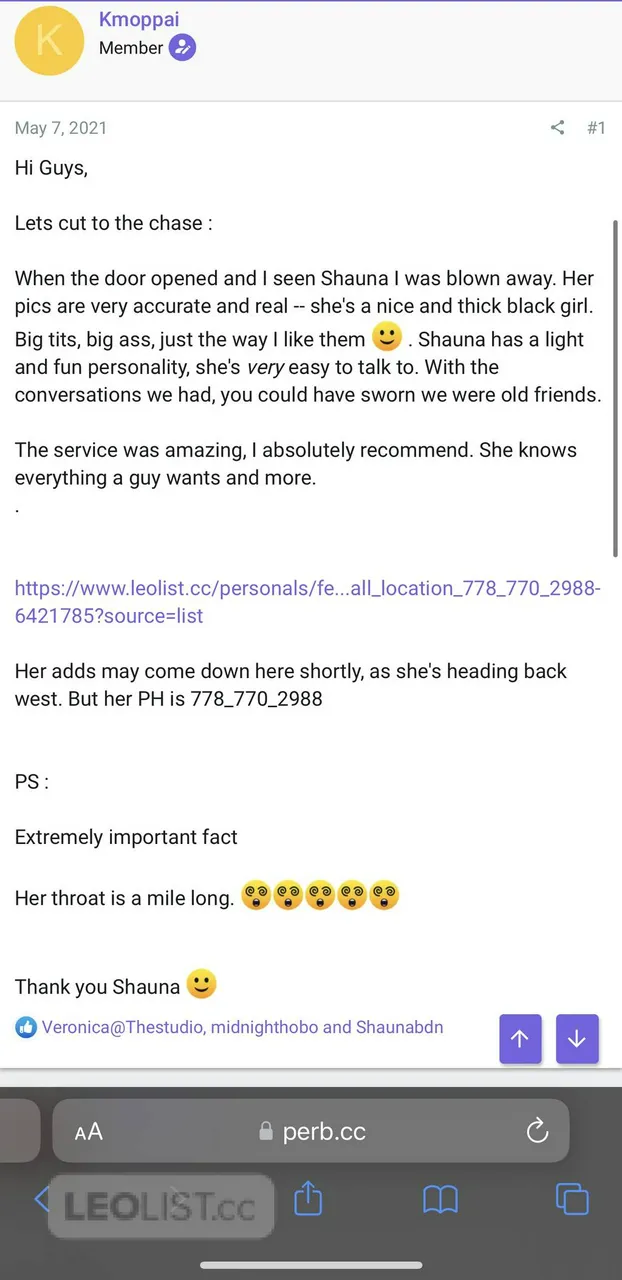Show all open Safari tabs
This screenshot has height=1280, width=622.
coord(571,1198)
